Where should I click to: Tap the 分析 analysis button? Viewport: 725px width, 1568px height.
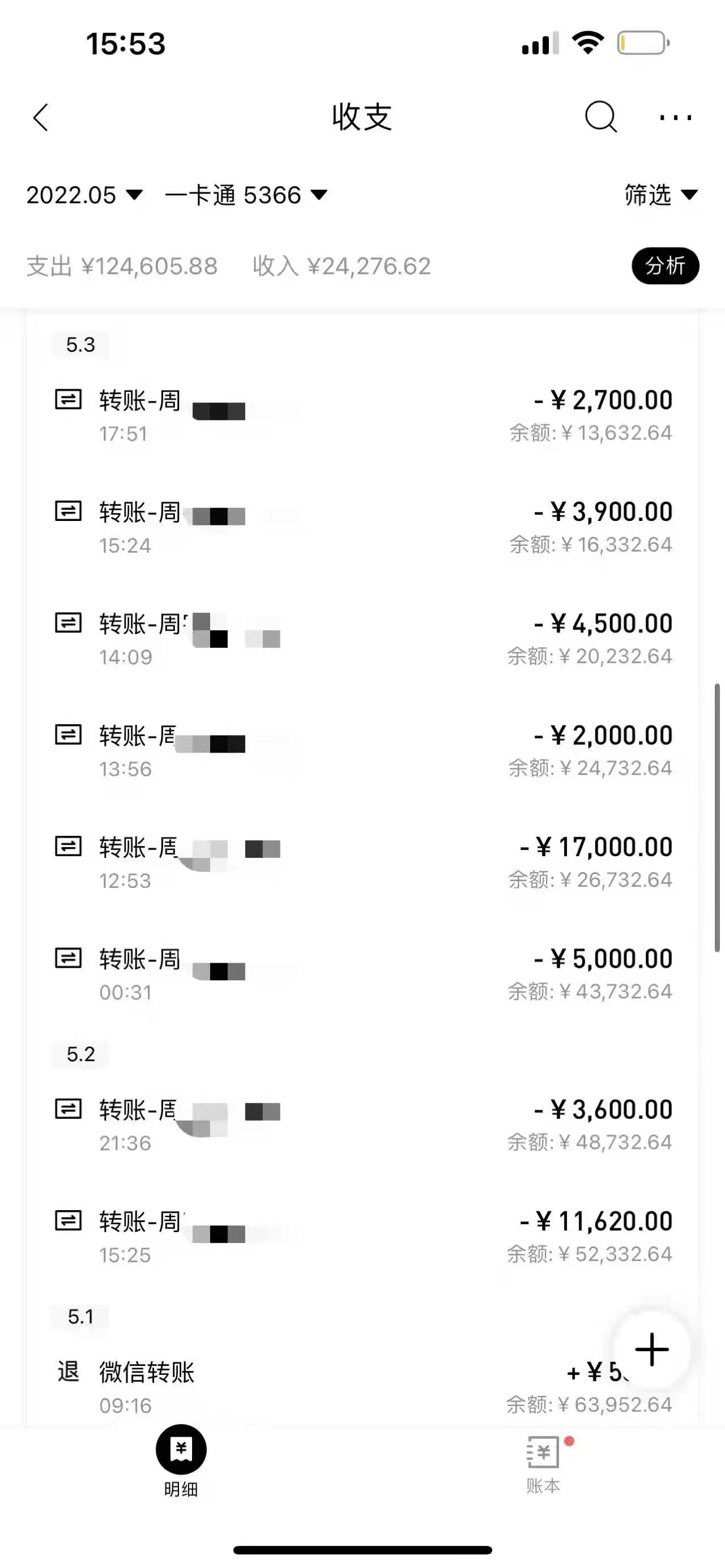(x=666, y=266)
